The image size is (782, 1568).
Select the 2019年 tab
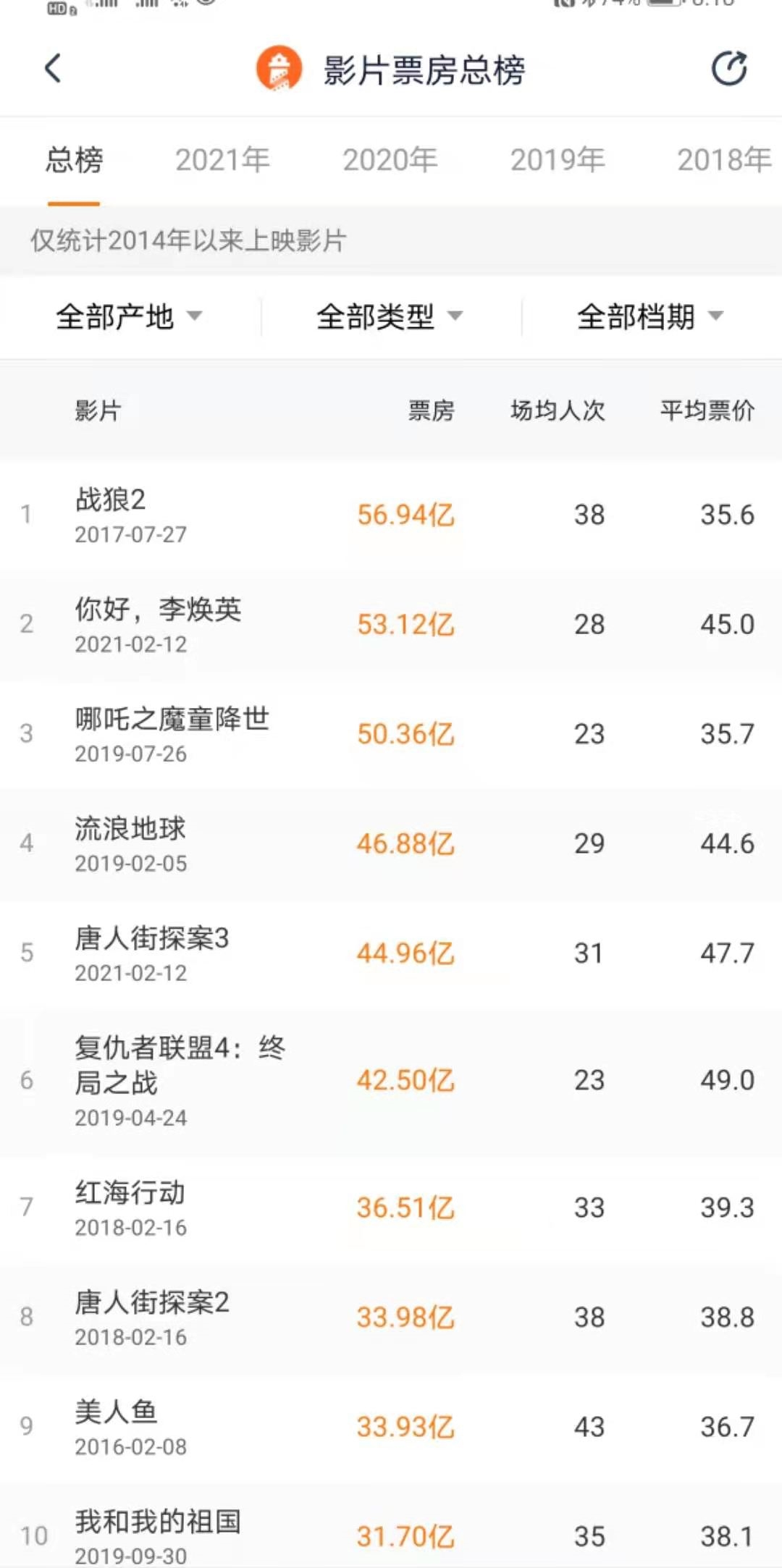(x=557, y=160)
